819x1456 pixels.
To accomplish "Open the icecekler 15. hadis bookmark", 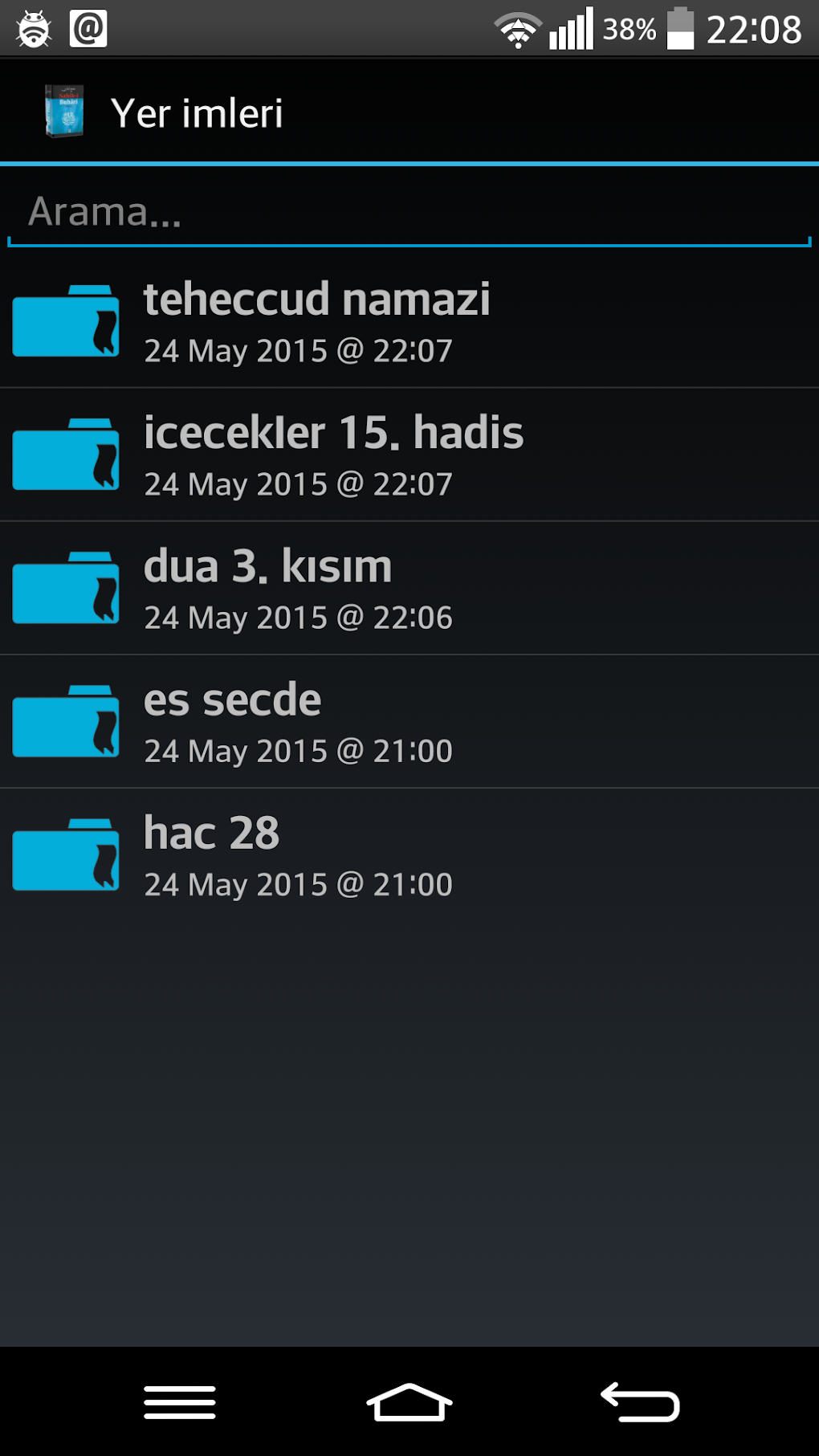I will 409,455.
